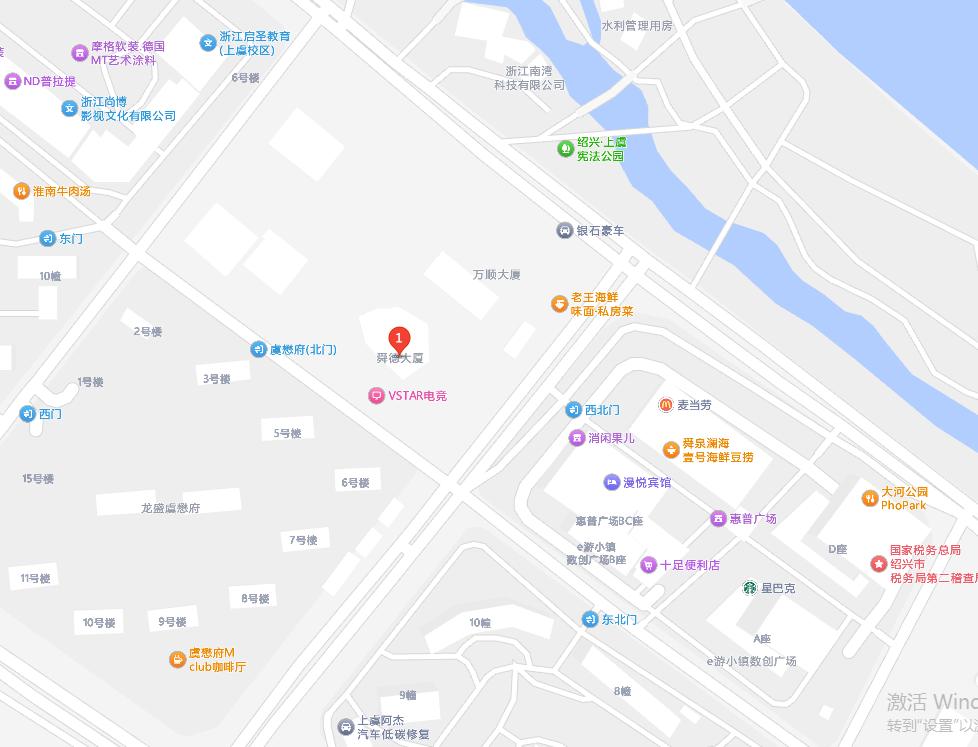The image size is (978, 747).
Task: Open the VSTAR电竞 marker
Action: [376, 396]
